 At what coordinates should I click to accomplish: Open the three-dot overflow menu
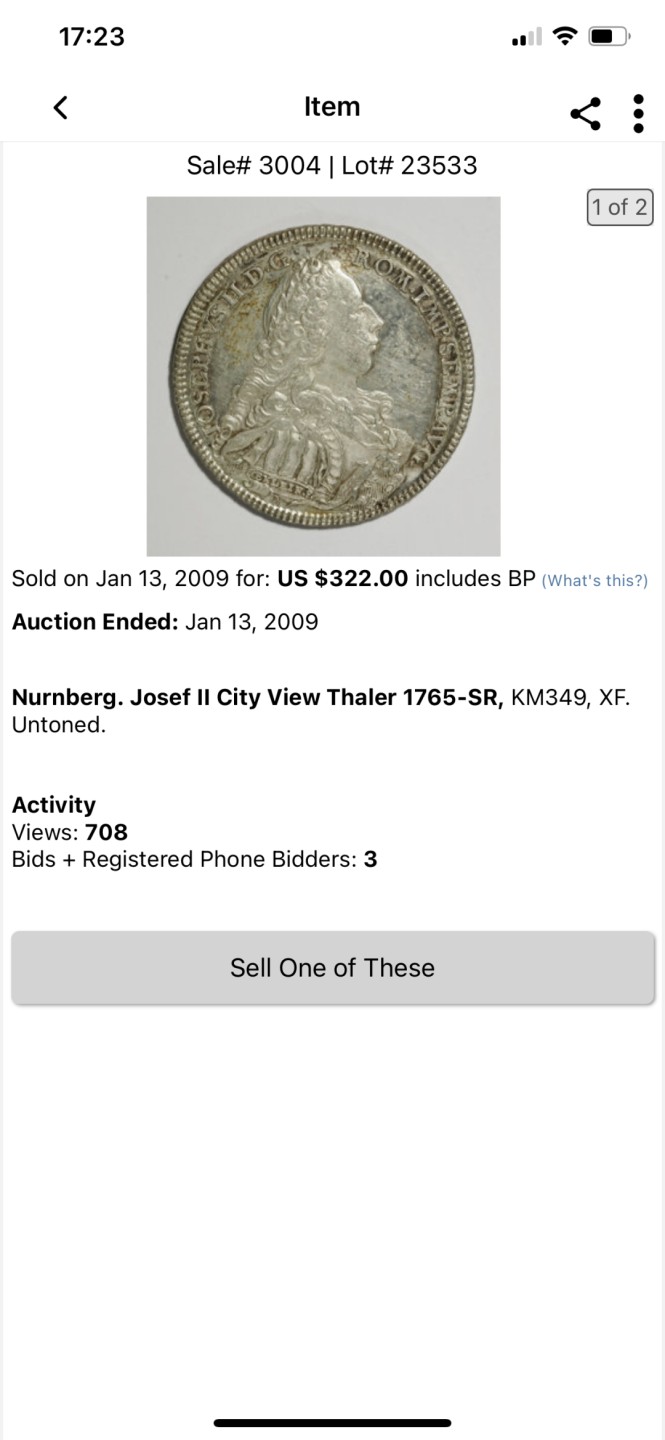point(639,113)
